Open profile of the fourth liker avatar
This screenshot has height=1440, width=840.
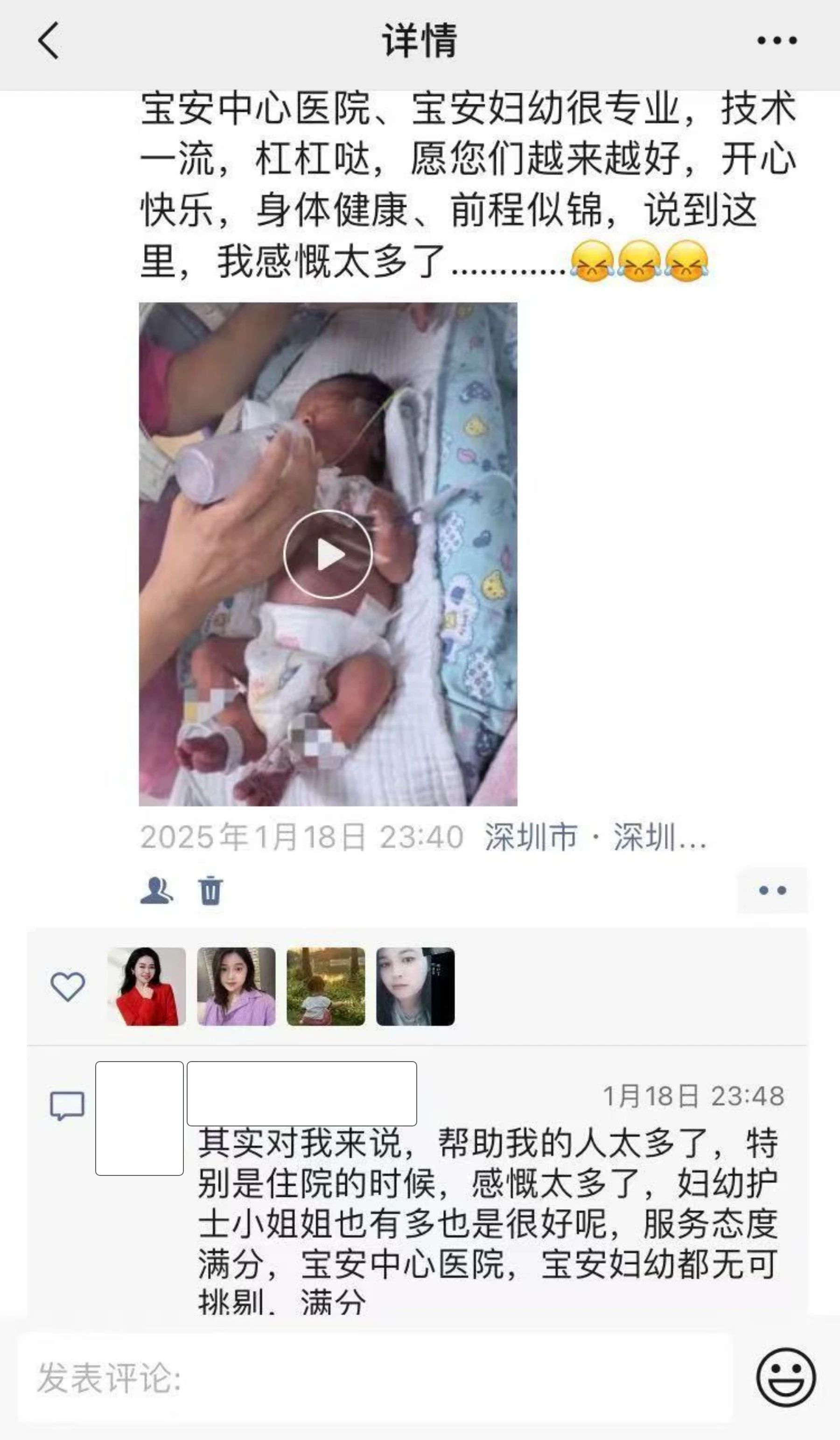tap(415, 986)
